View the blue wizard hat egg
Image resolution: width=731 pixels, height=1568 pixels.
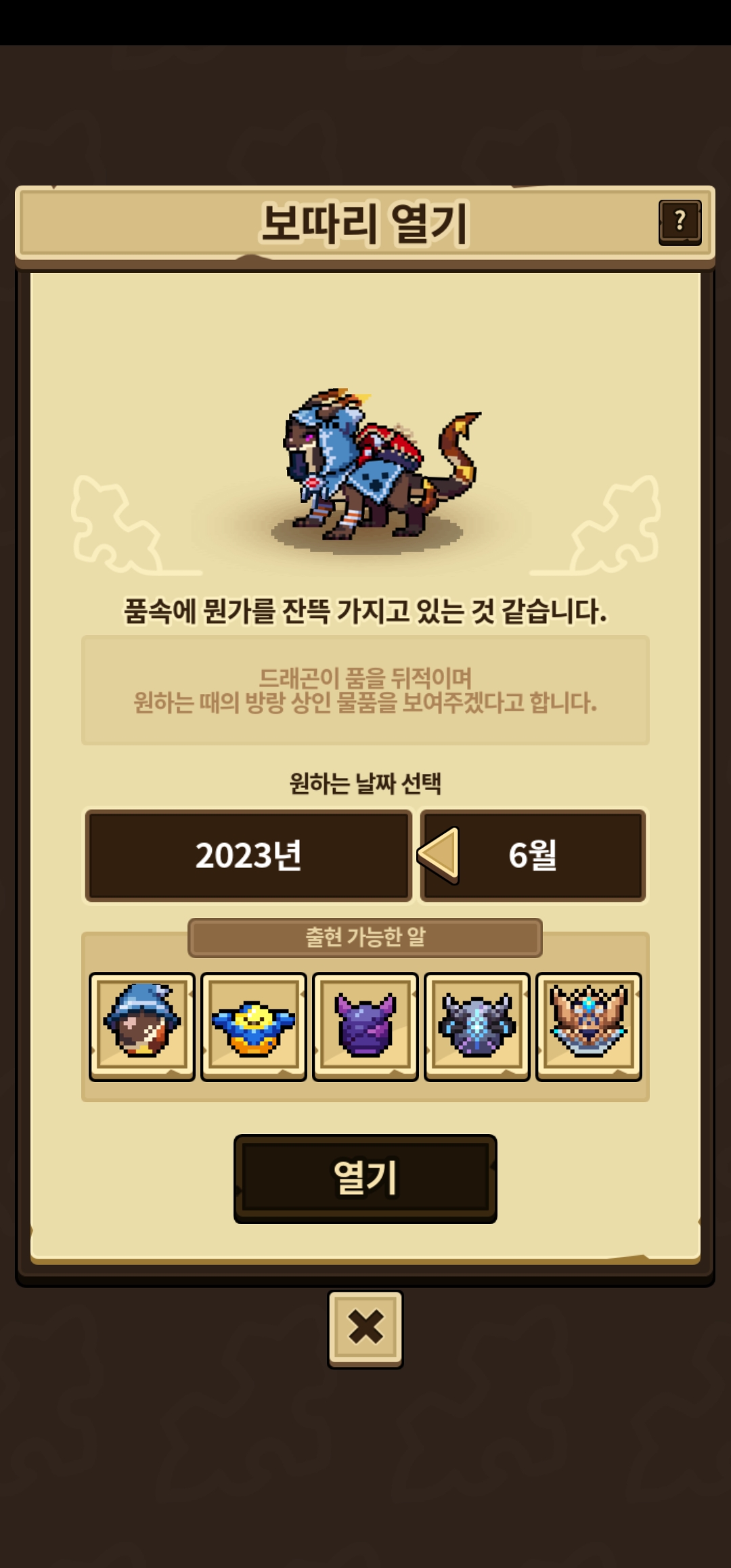142,1026
